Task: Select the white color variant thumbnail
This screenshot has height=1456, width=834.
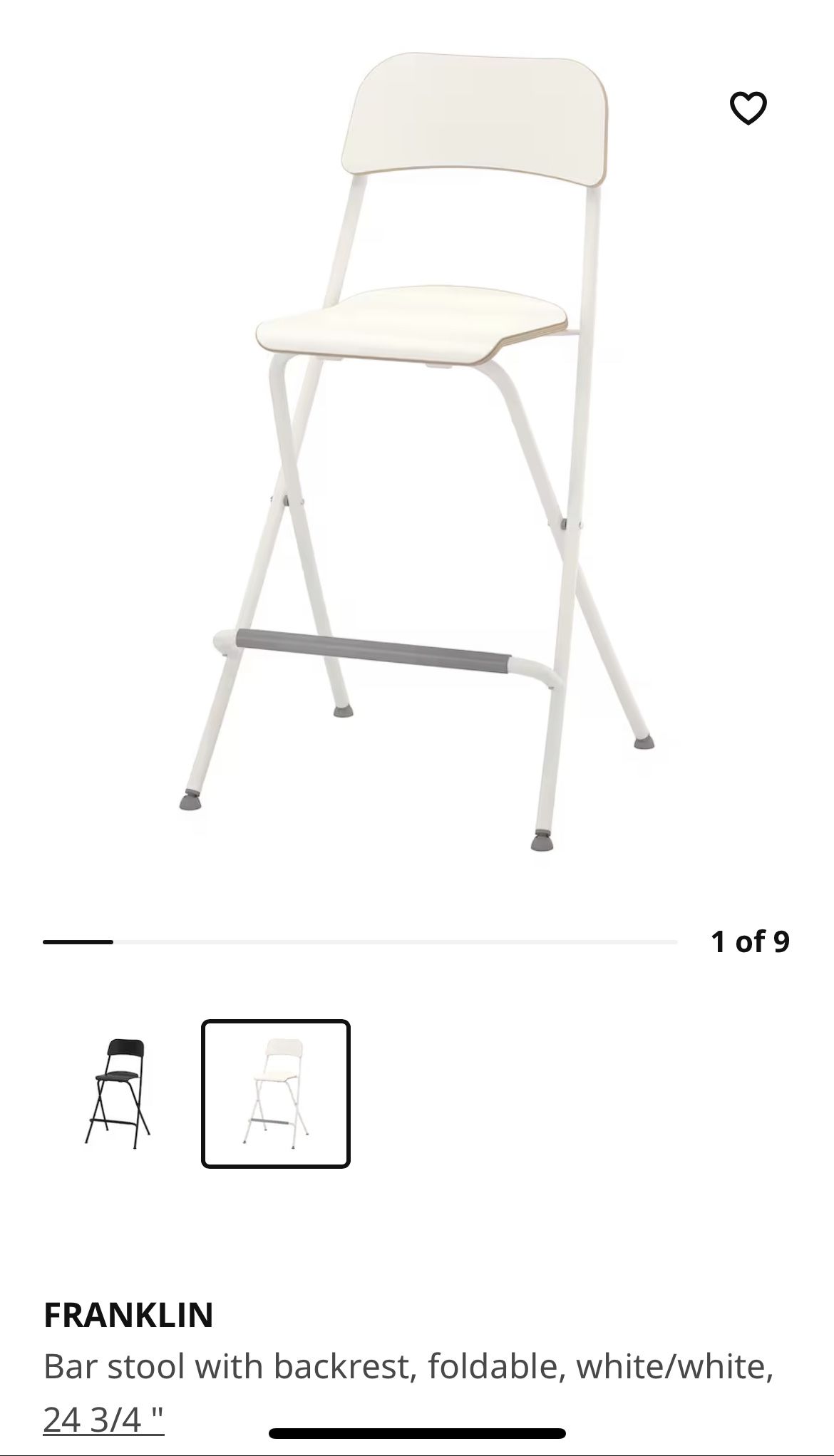Action: (276, 1093)
